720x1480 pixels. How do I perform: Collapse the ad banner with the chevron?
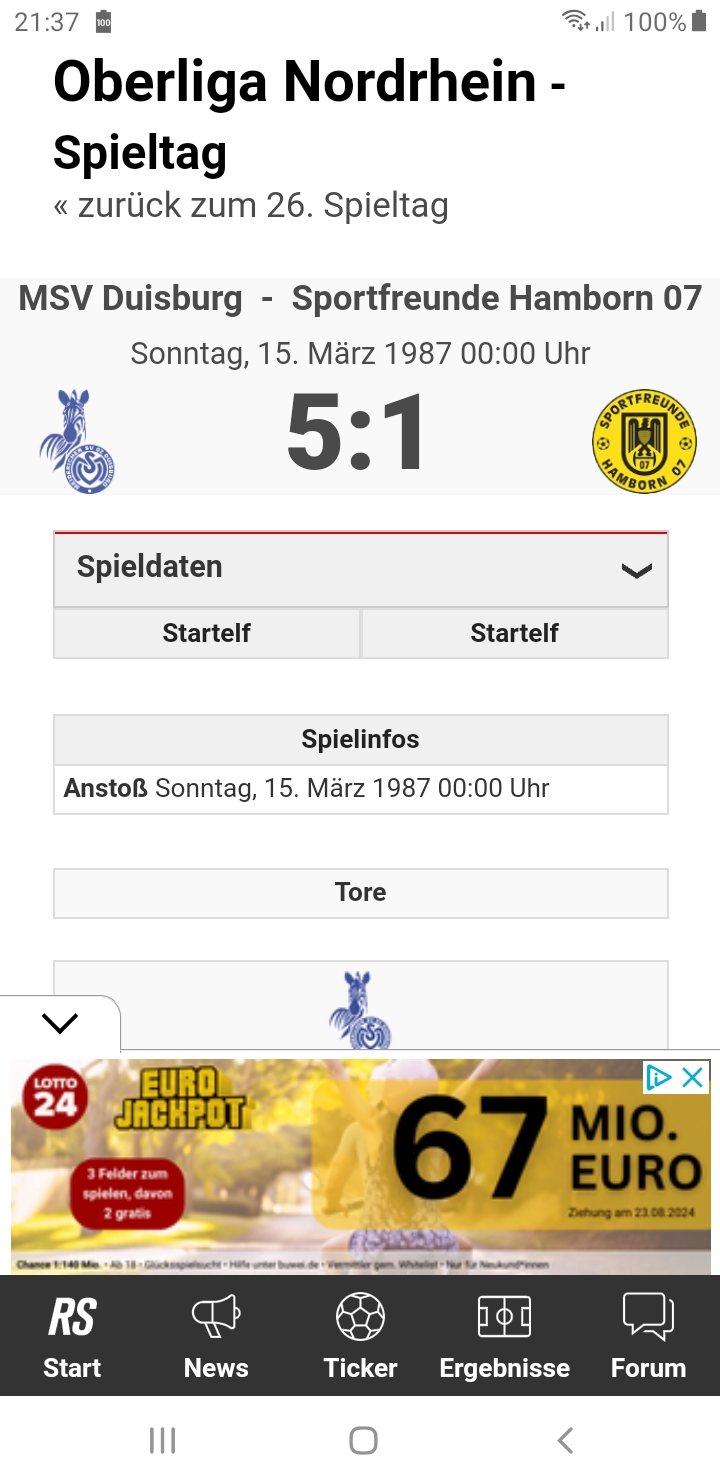[60, 1023]
